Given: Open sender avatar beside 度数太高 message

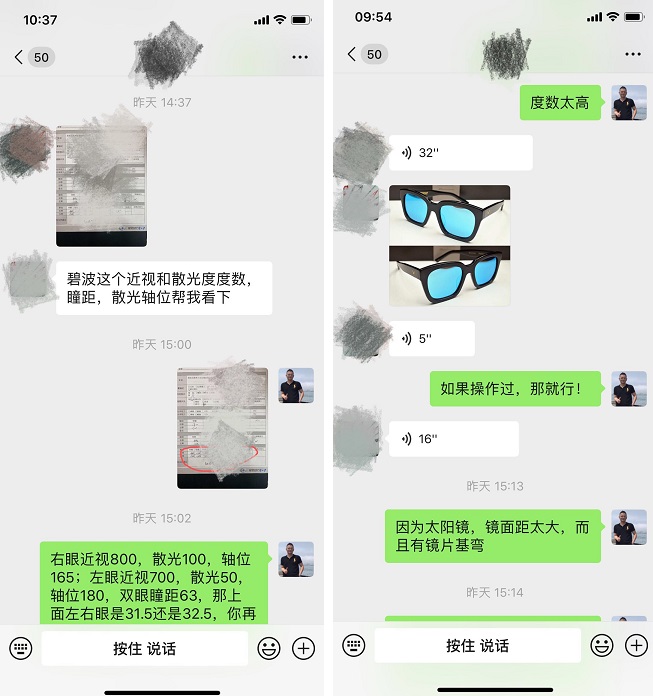Looking at the screenshot, I should (628, 103).
